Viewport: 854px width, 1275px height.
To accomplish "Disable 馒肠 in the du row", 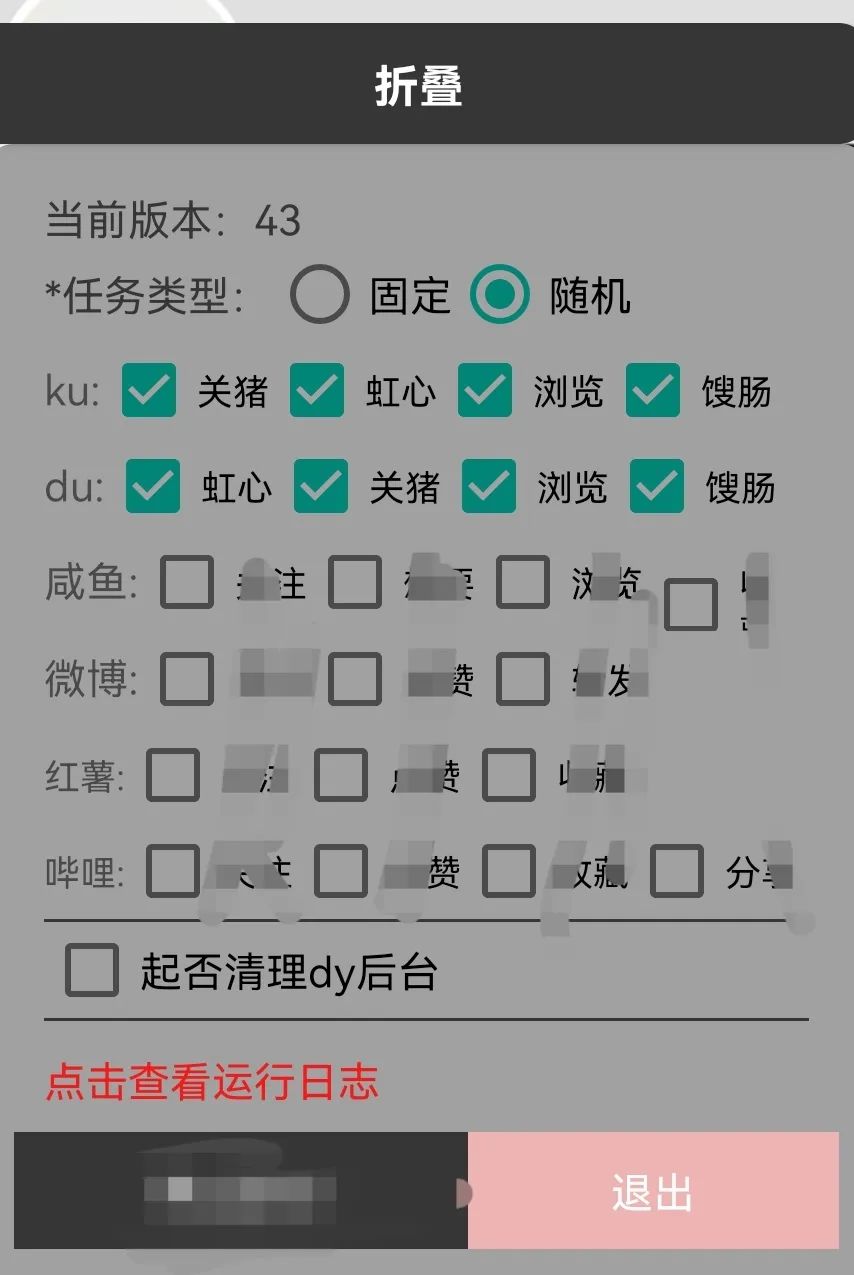I will tap(655, 488).
